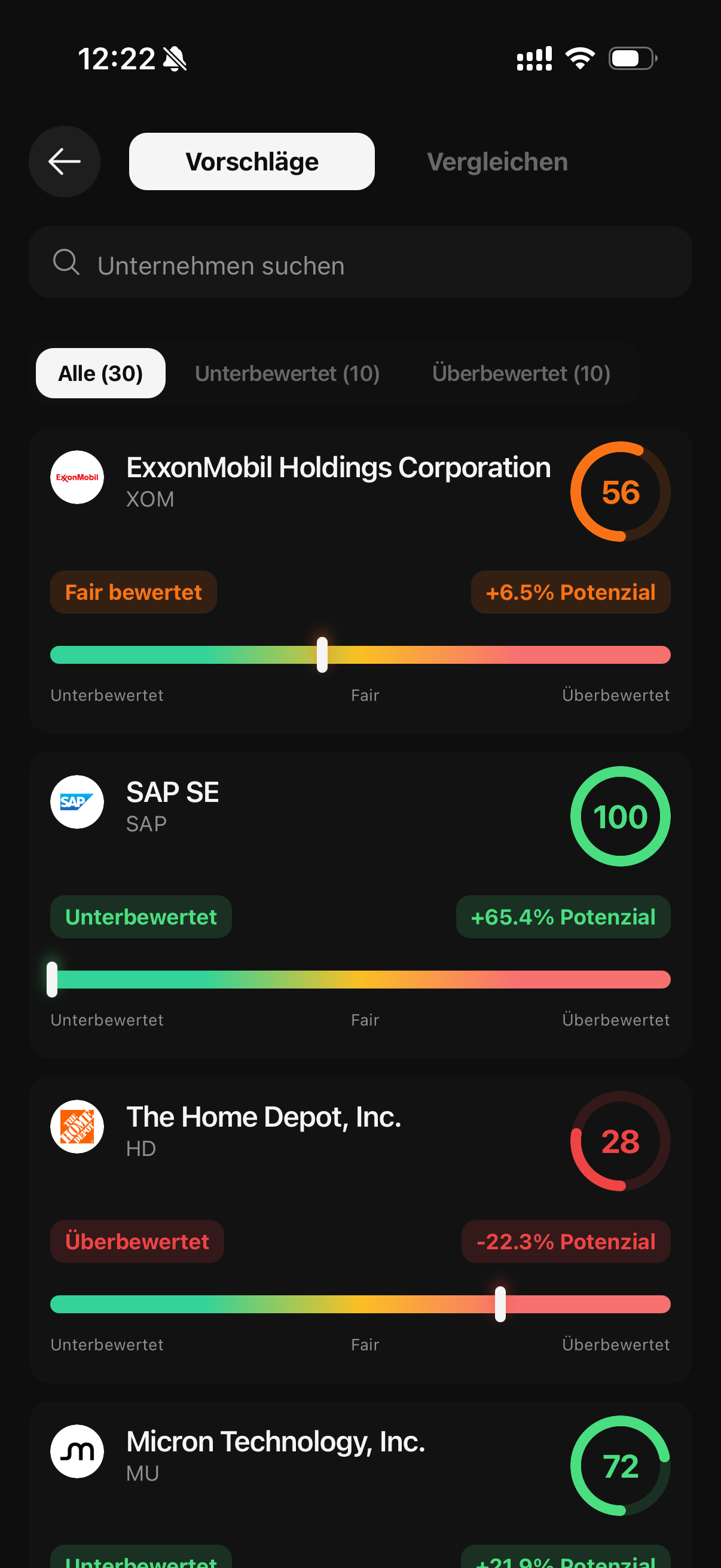Switch to the Vergleichen tab
The height and width of the screenshot is (1568, 721).
click(x=497, y=161)
